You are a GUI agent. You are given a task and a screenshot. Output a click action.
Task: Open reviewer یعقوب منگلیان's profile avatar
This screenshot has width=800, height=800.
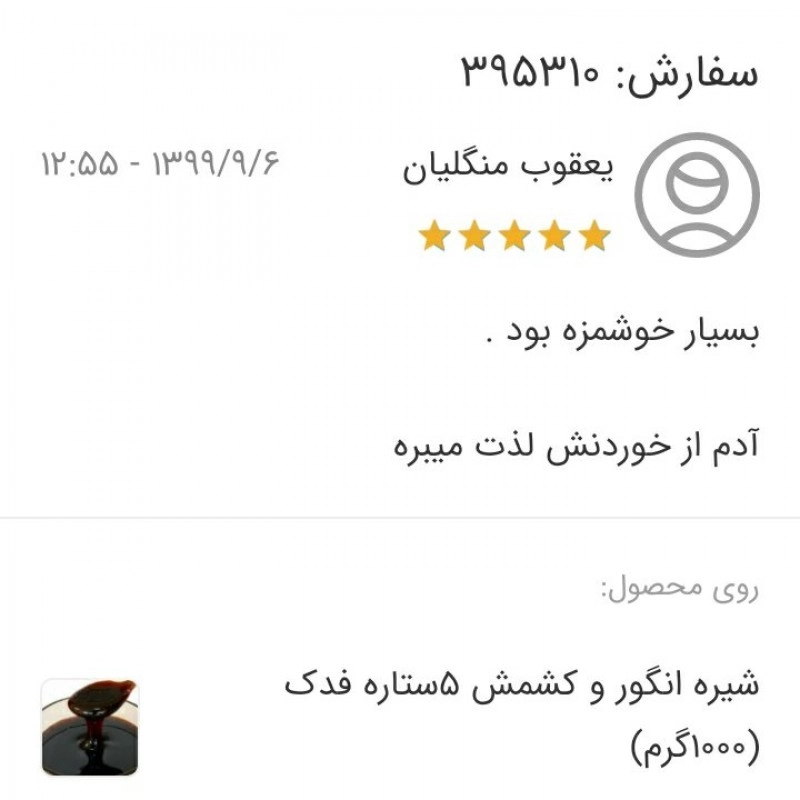pyautogui.click(x=697, y=194)
